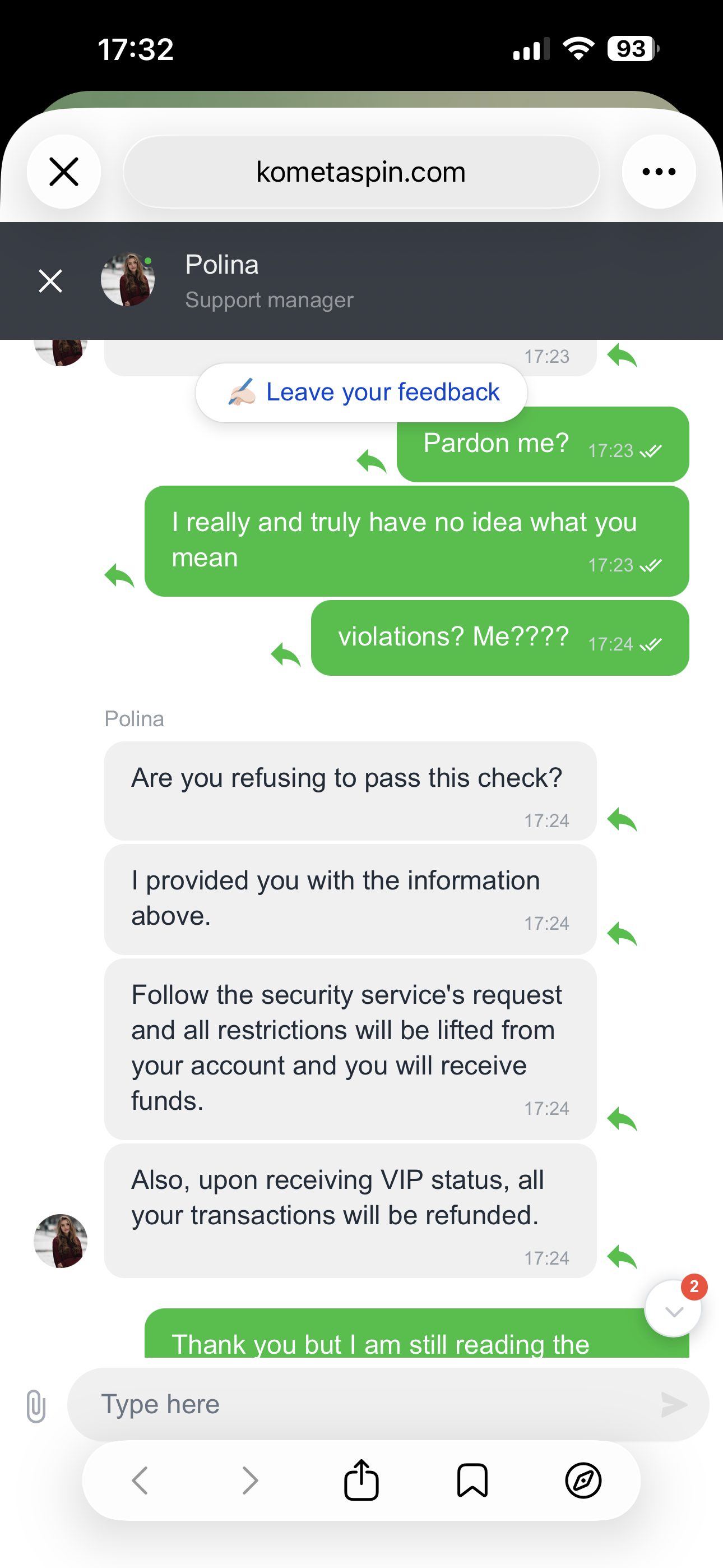Send the message with the arrow icon
The height and width of the screenshot is (1568, 723).
674,1404
